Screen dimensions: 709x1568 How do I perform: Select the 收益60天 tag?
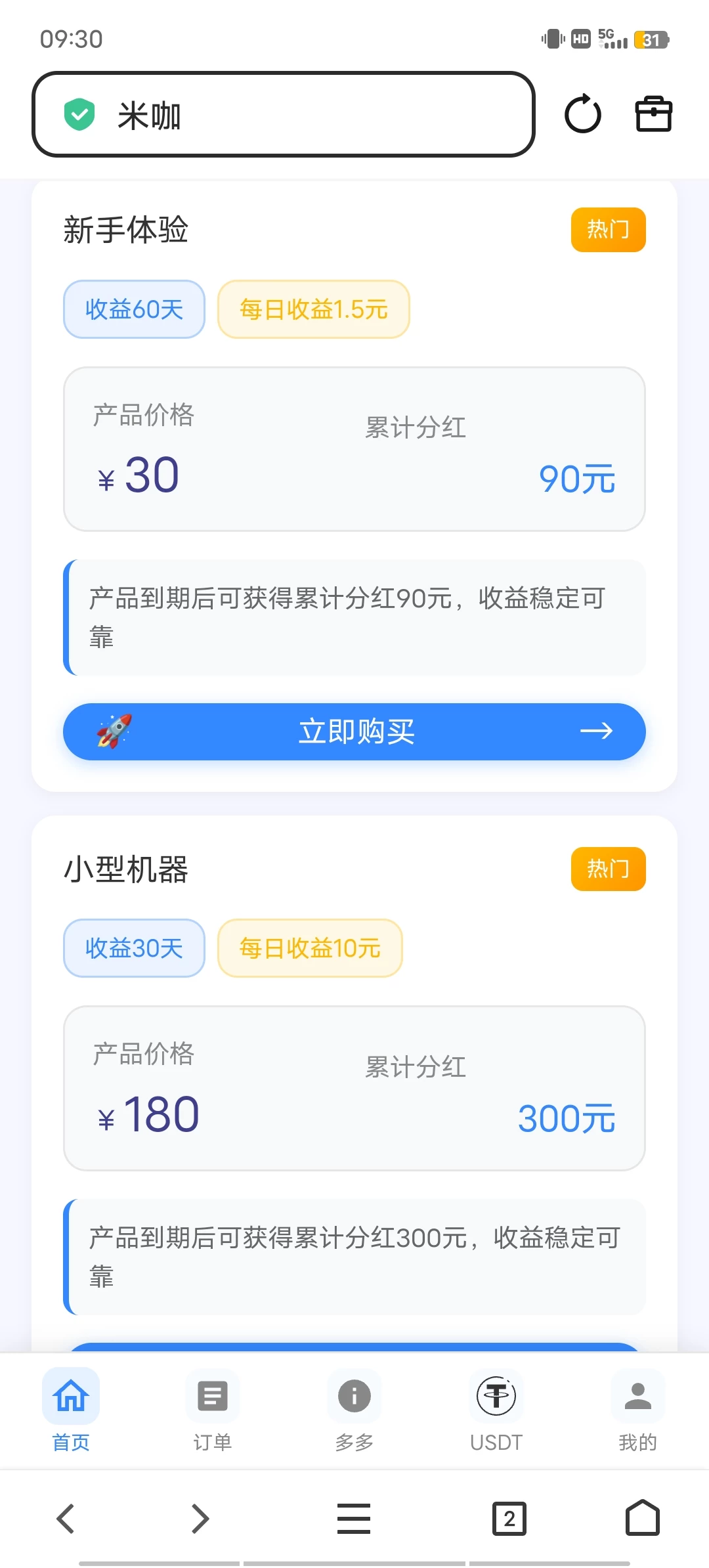pyautogui.click(x=133, y=309)
